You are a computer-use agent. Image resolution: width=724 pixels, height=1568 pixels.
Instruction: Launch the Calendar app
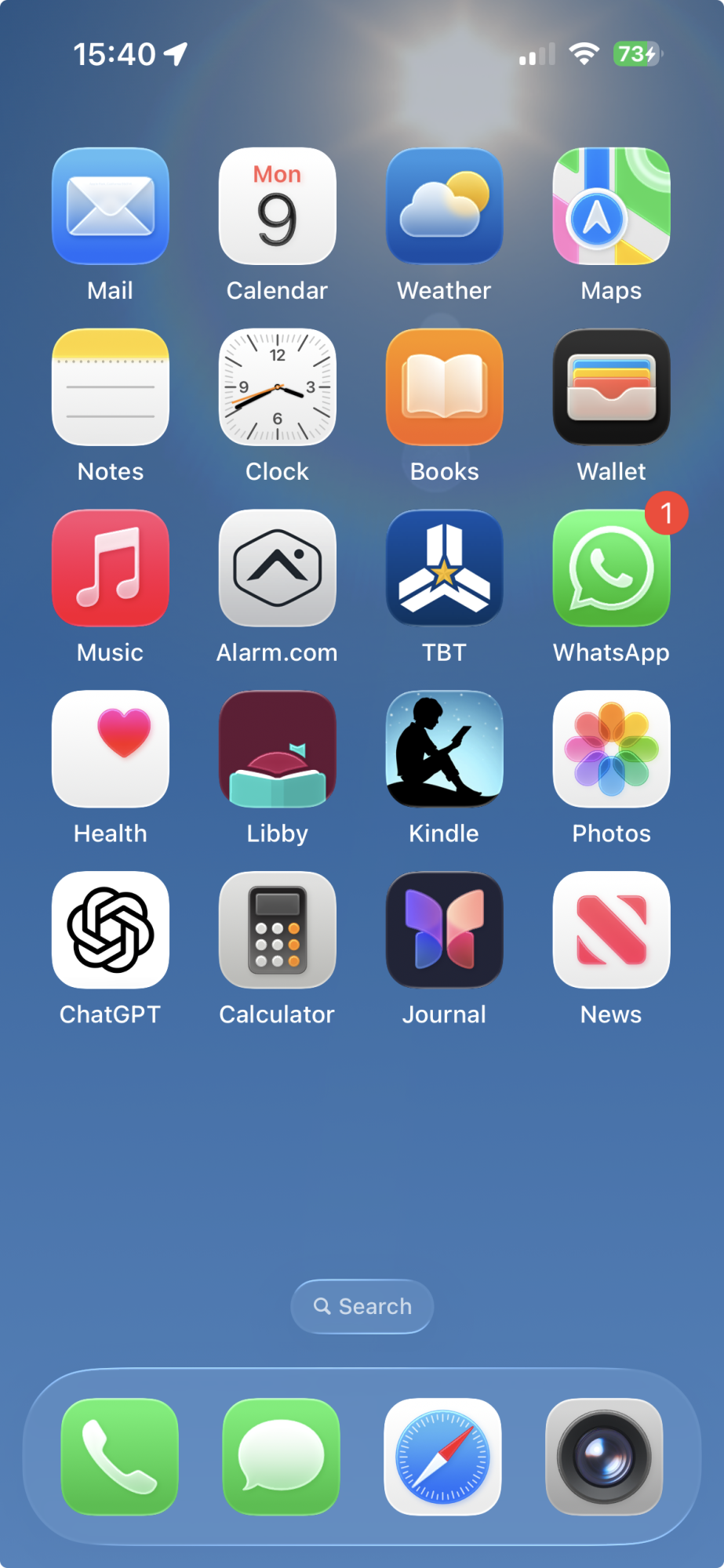pyautogui.click(x=278, y=206)
